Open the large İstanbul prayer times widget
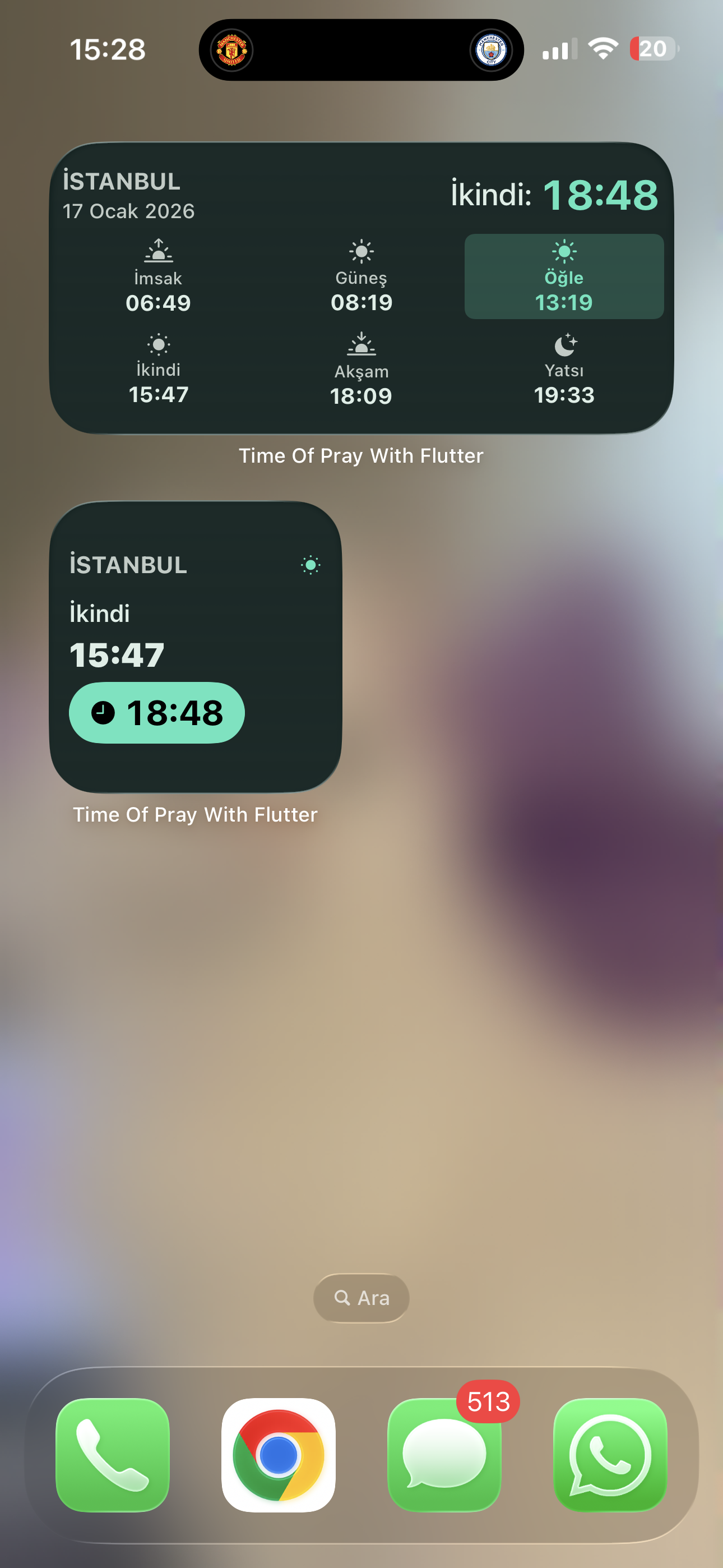 tap(361, 287)
